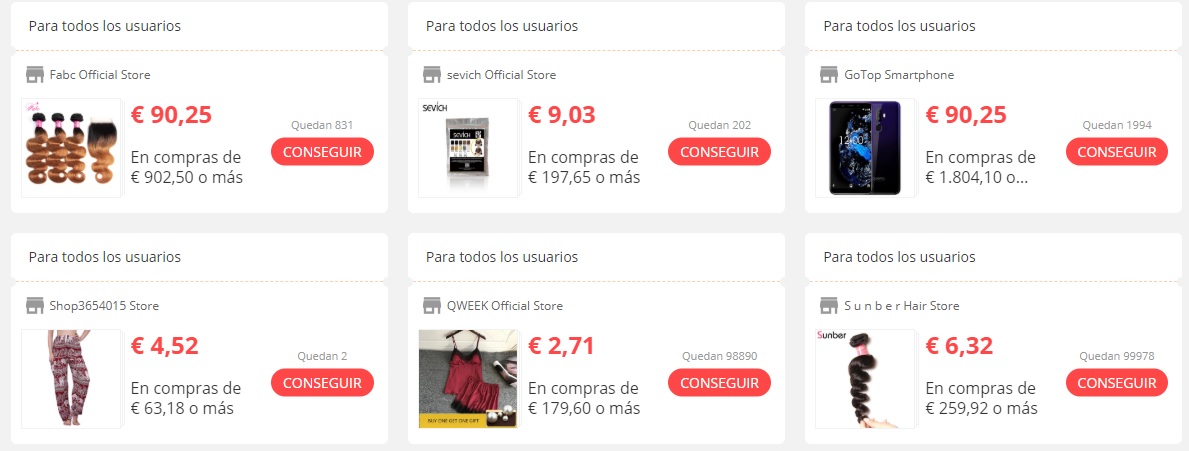The height and width of the screenshot is (451, 1189).
Task: View the Sunber hair bundle image
Action: pyautogui.click(x=865, y=379)
